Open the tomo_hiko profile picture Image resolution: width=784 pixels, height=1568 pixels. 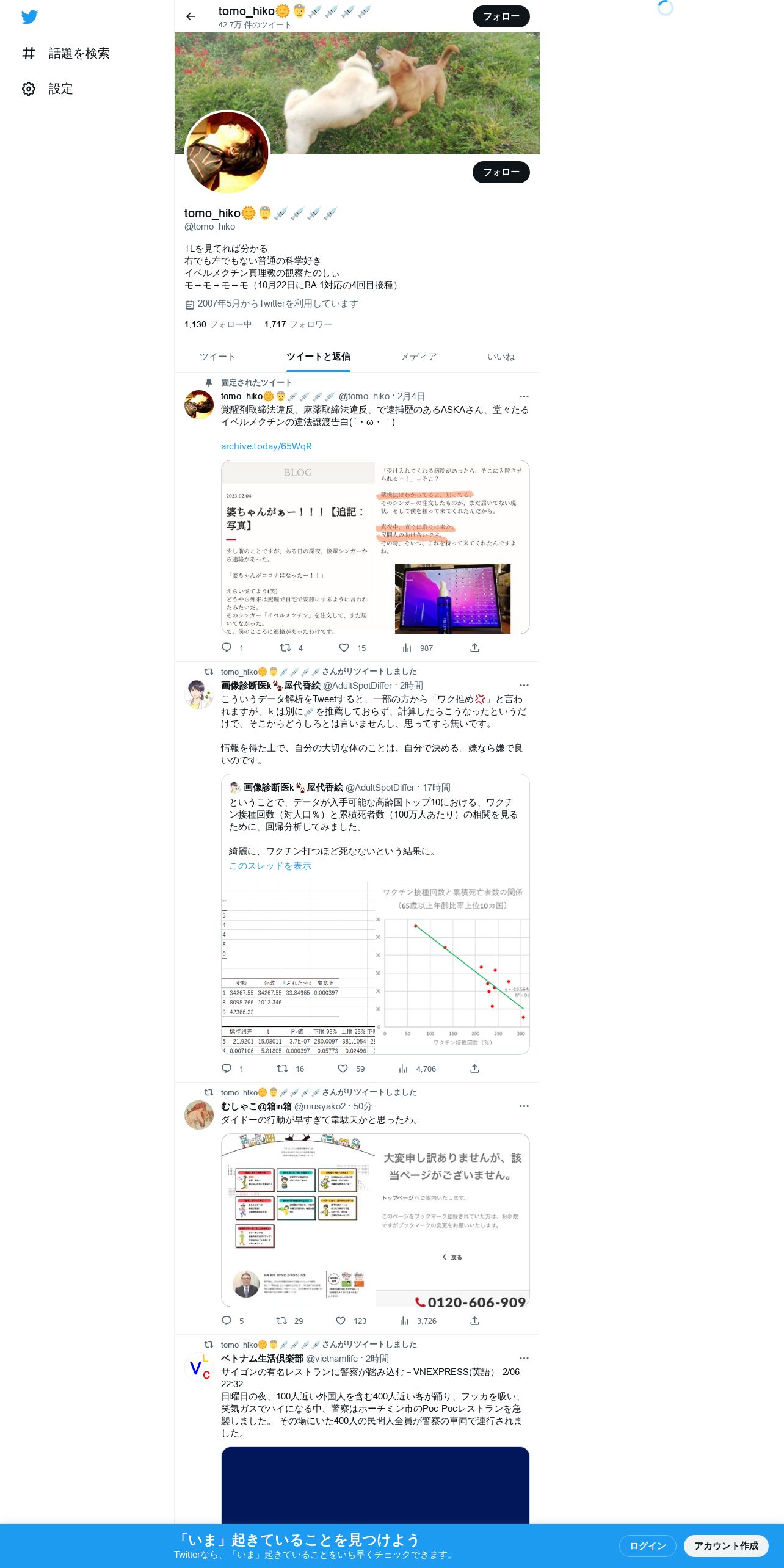(x=227, y=153)
